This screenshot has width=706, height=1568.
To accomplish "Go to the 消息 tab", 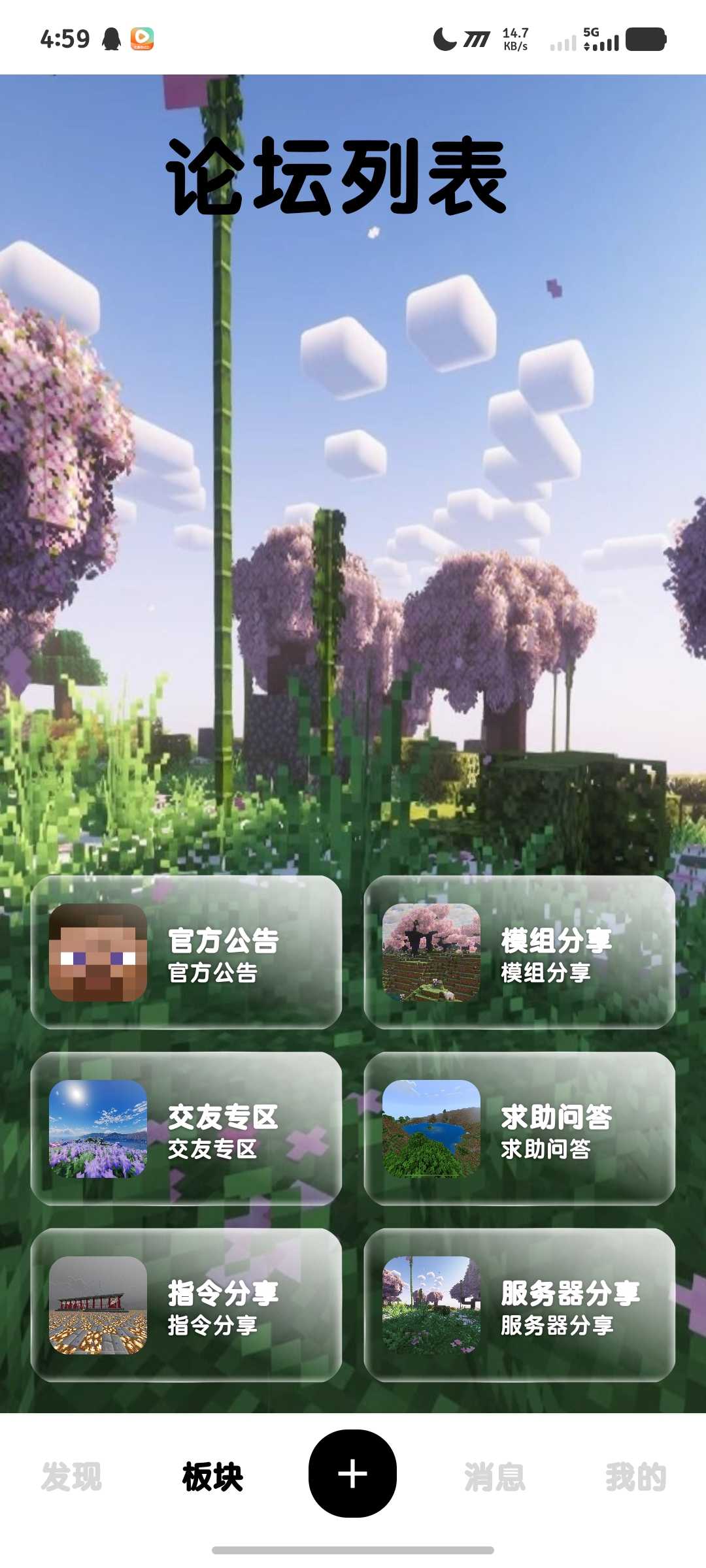I will [495, 1477].
